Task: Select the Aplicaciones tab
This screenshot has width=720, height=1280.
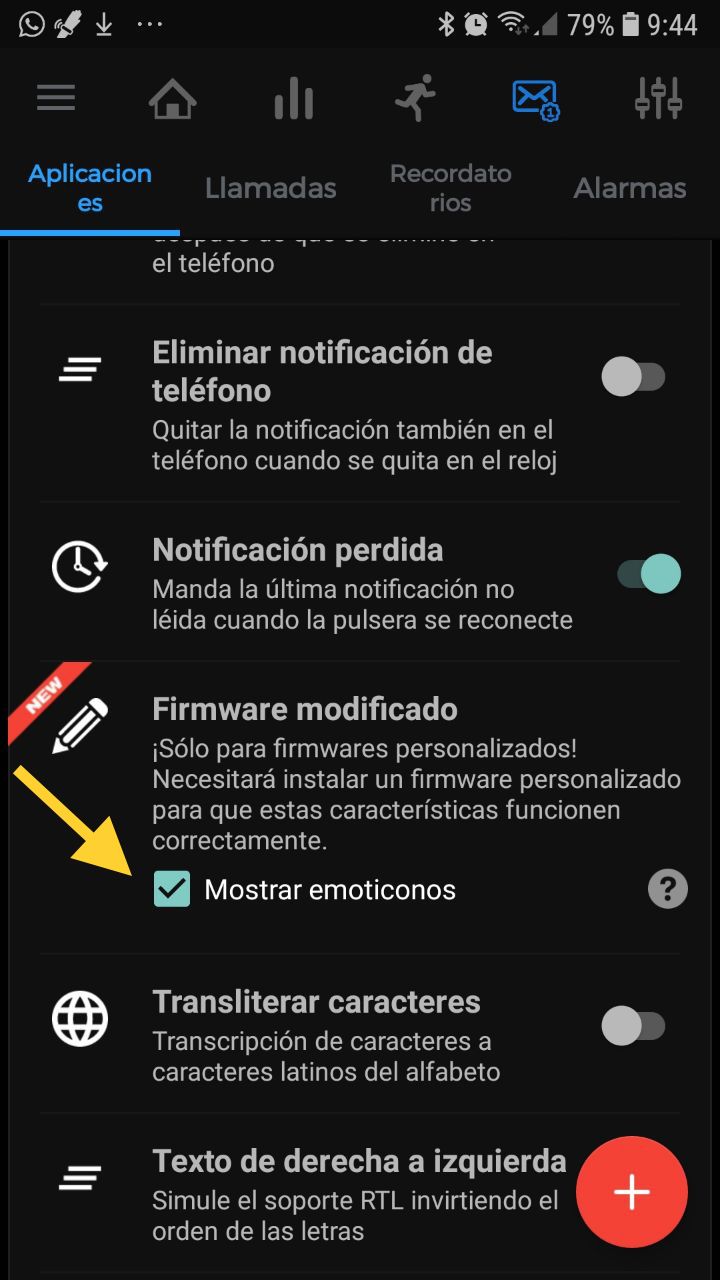Action: point(90,188)
